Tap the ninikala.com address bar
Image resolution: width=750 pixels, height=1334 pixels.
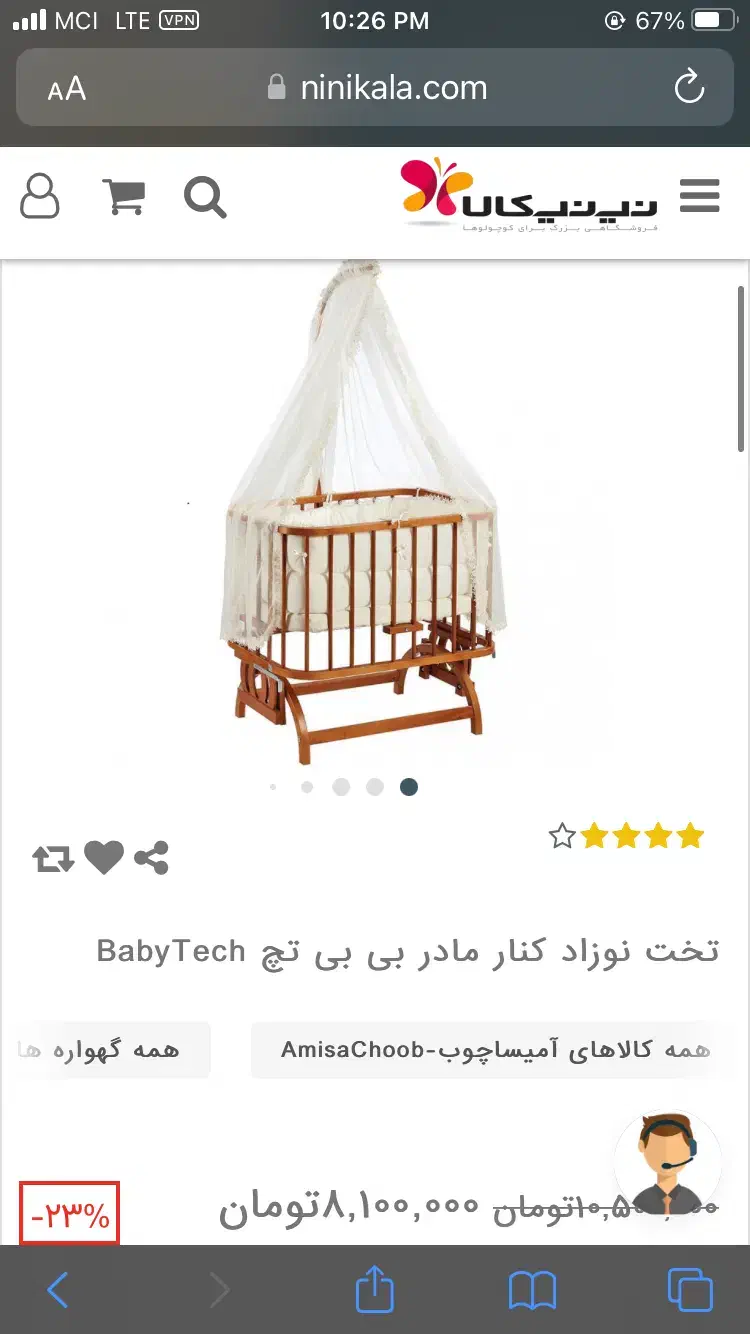click(x=378, y=88)
